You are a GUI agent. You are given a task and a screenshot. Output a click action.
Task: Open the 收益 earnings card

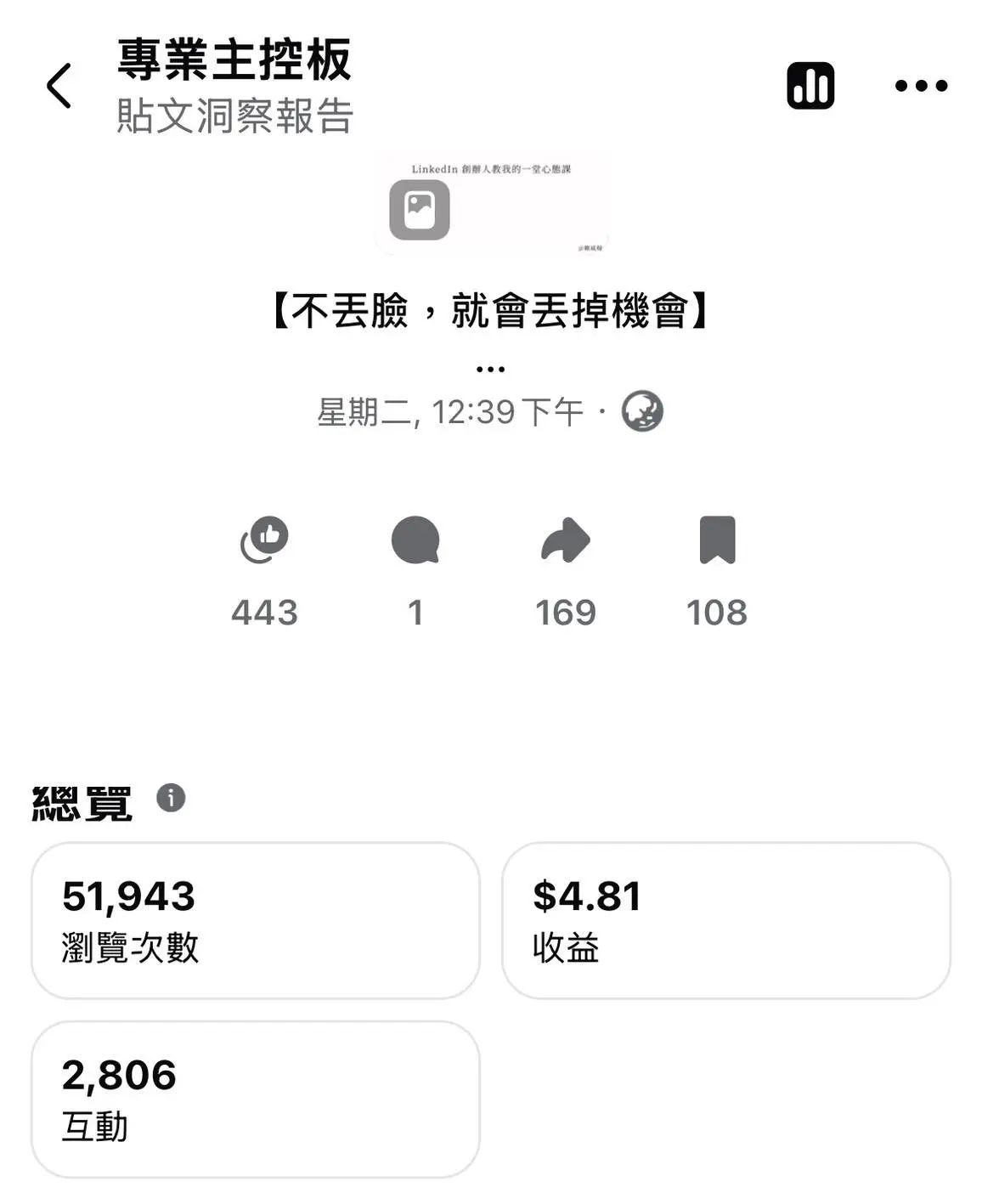point(725,920)
